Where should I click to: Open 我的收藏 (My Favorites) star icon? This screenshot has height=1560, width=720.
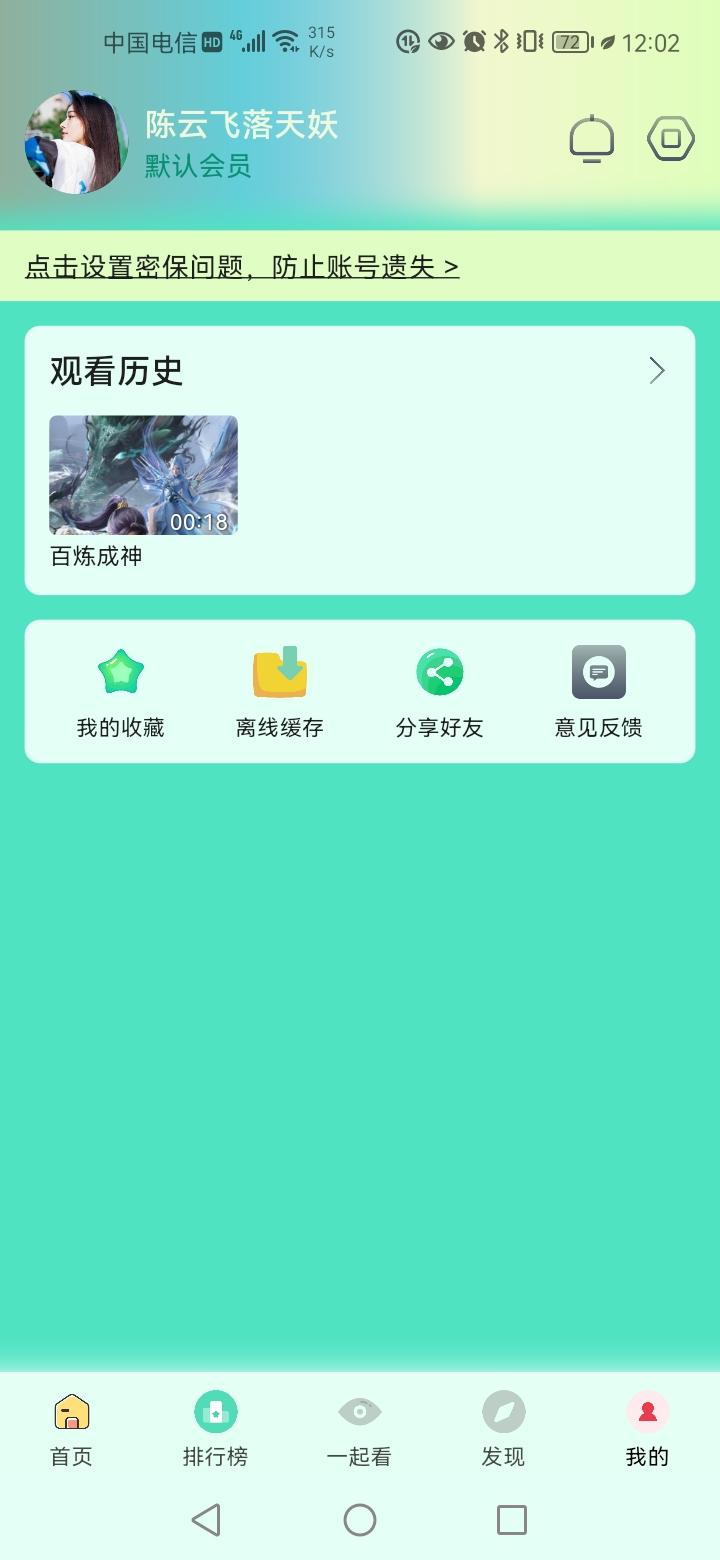(120, 672)
